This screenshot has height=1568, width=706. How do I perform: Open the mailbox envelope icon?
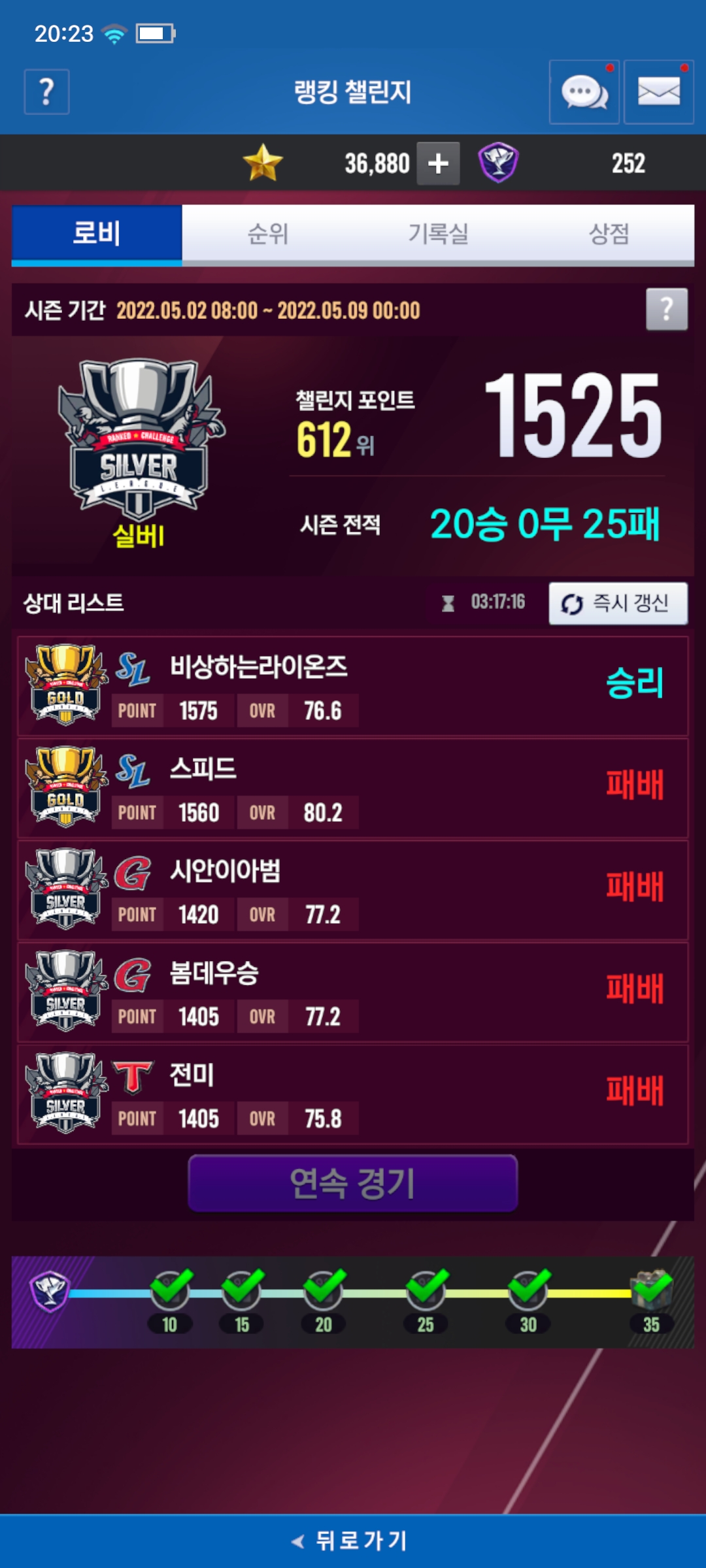(x=658, y=92)
